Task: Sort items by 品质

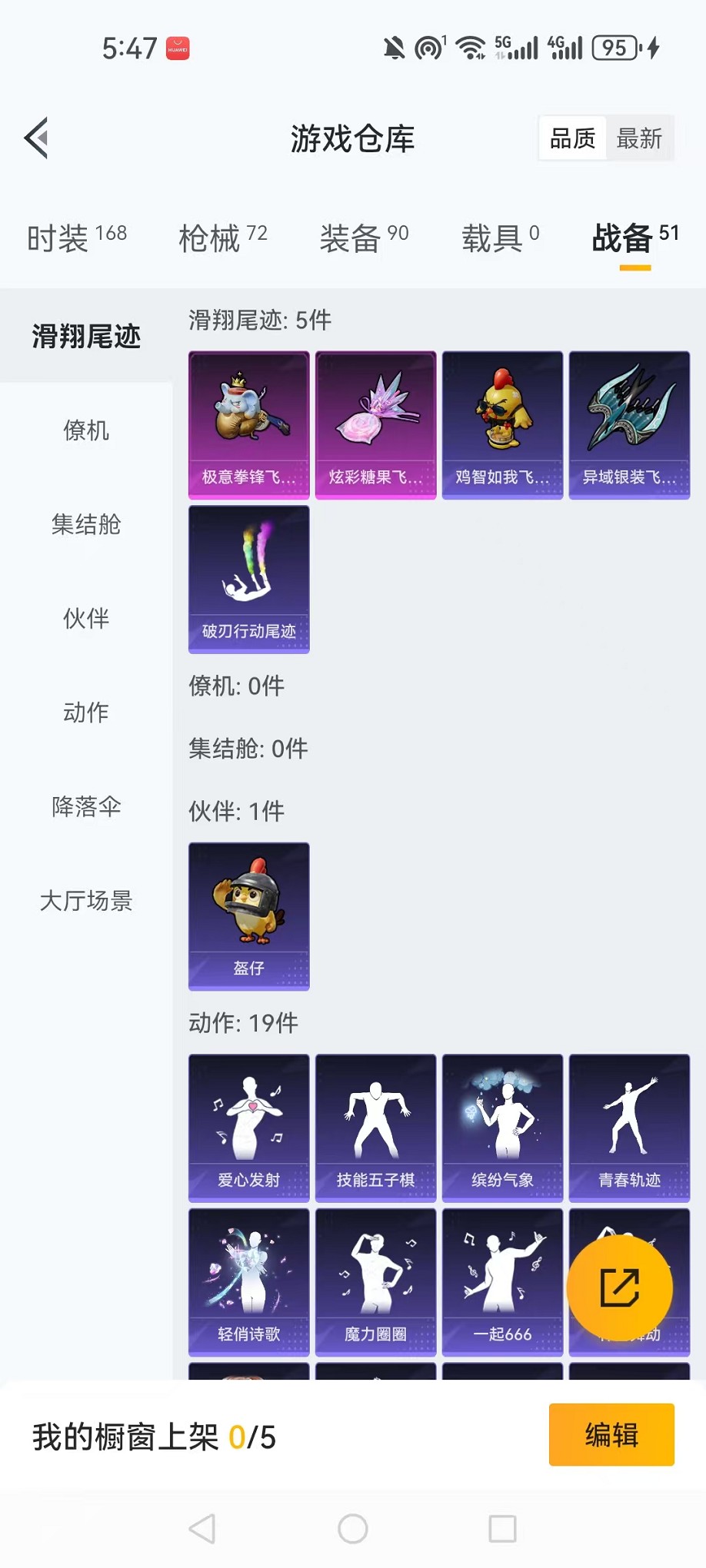Action: [x=573, y=138]
